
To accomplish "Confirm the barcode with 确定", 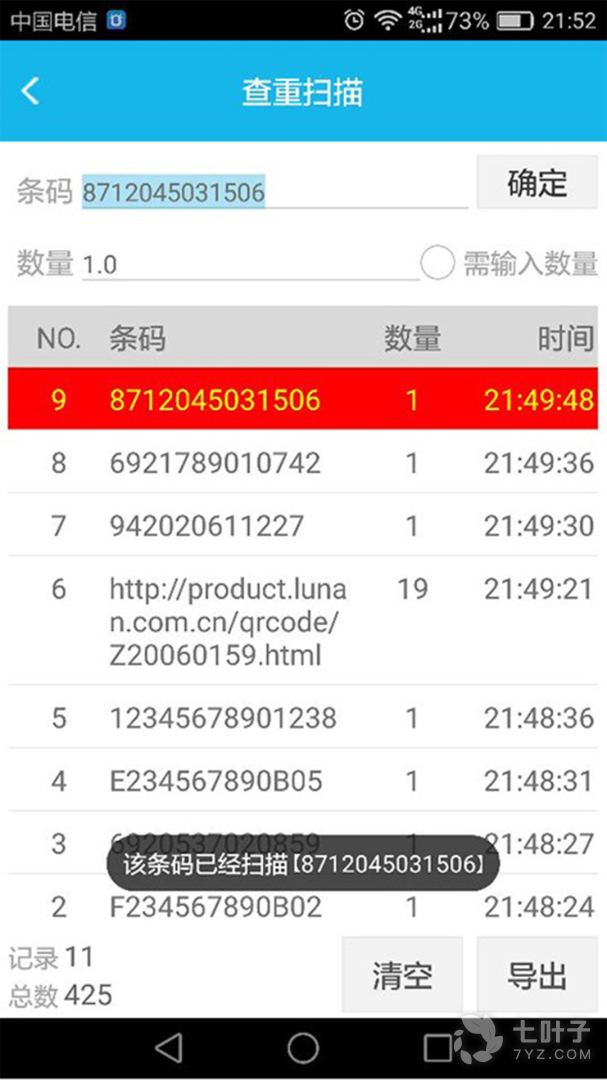I will 537,183.
